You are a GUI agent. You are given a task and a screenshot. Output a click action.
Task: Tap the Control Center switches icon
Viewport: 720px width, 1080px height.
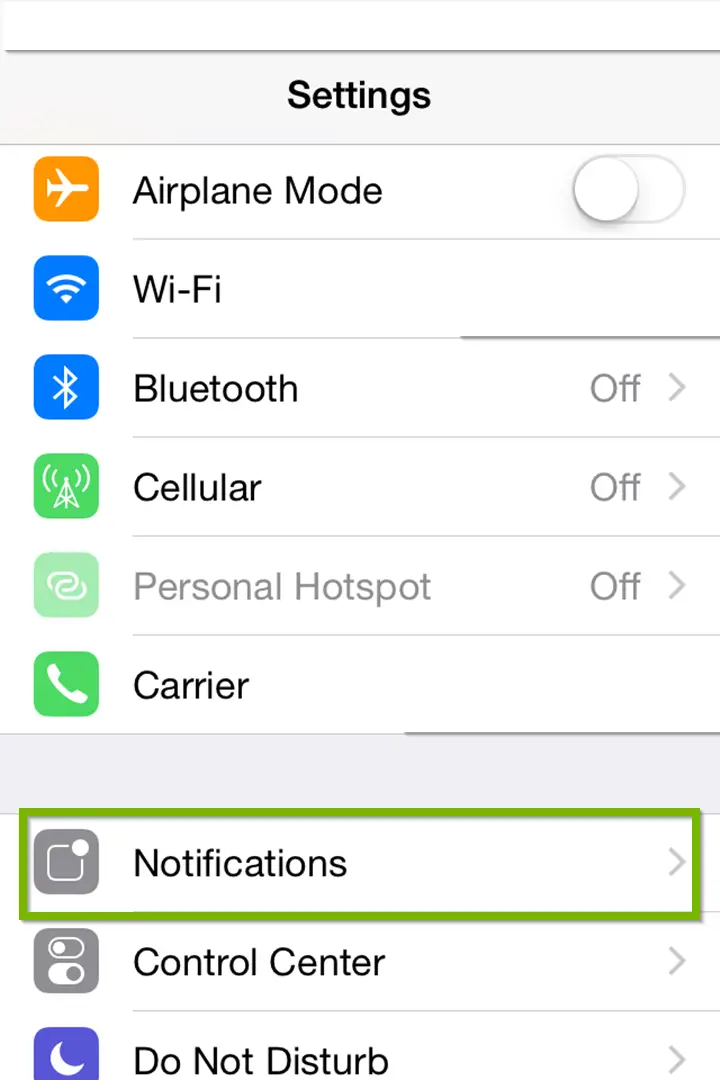tap(66, 961)
